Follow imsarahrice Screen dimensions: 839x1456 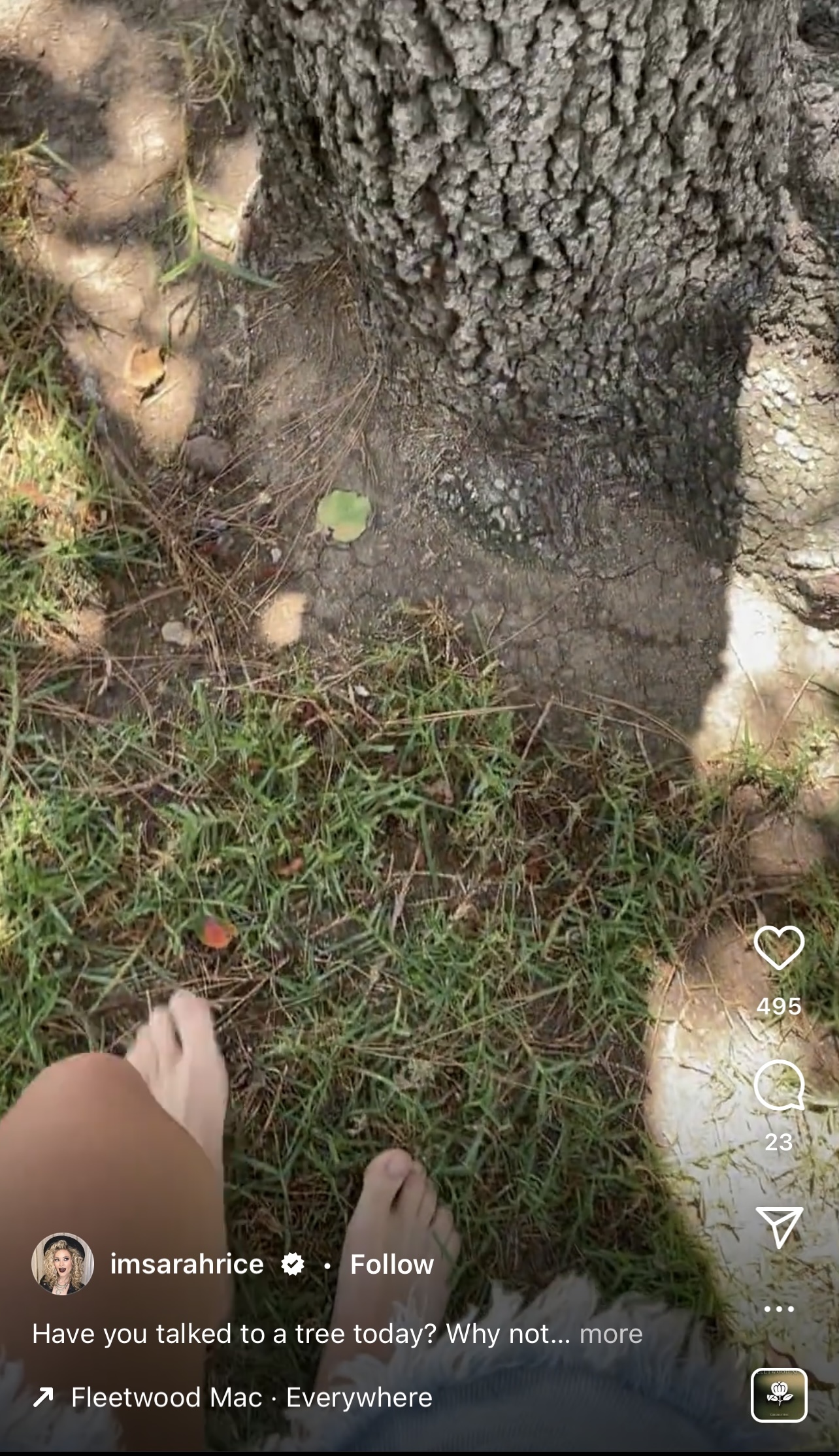pyautogui.click(x=391, y=1265)
